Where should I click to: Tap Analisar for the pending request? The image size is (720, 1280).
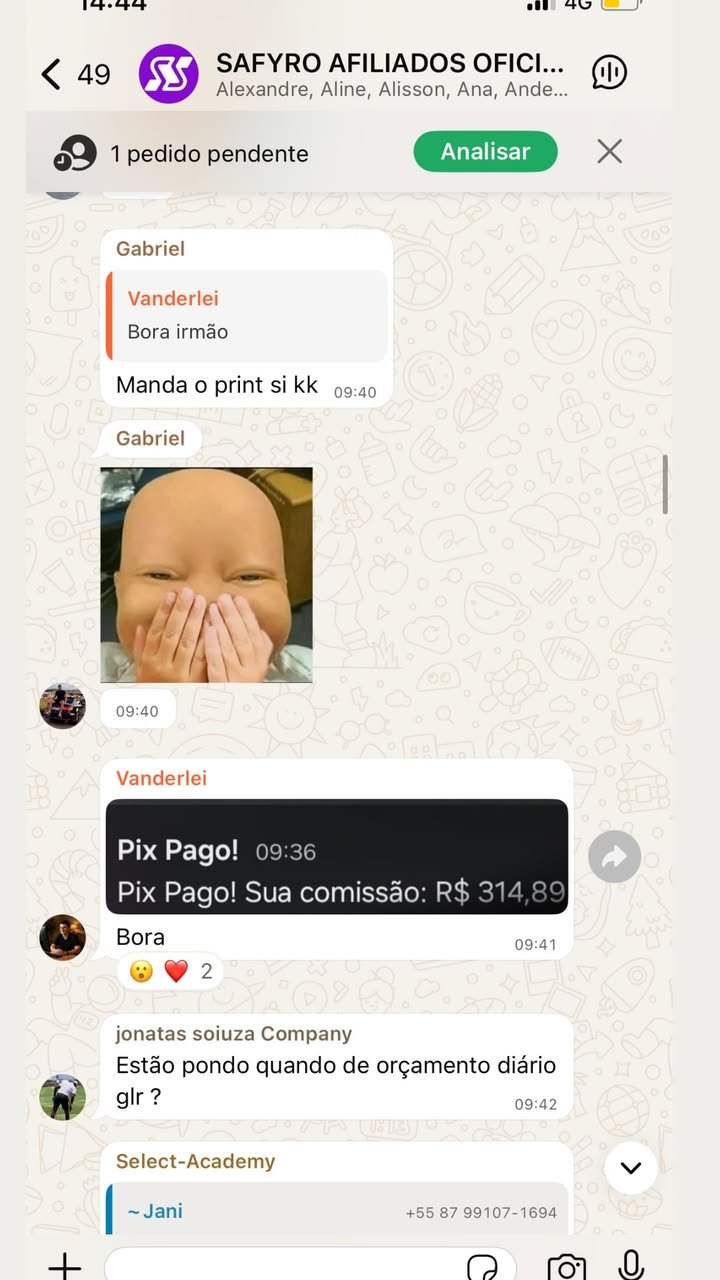click(x=485, y=152)
